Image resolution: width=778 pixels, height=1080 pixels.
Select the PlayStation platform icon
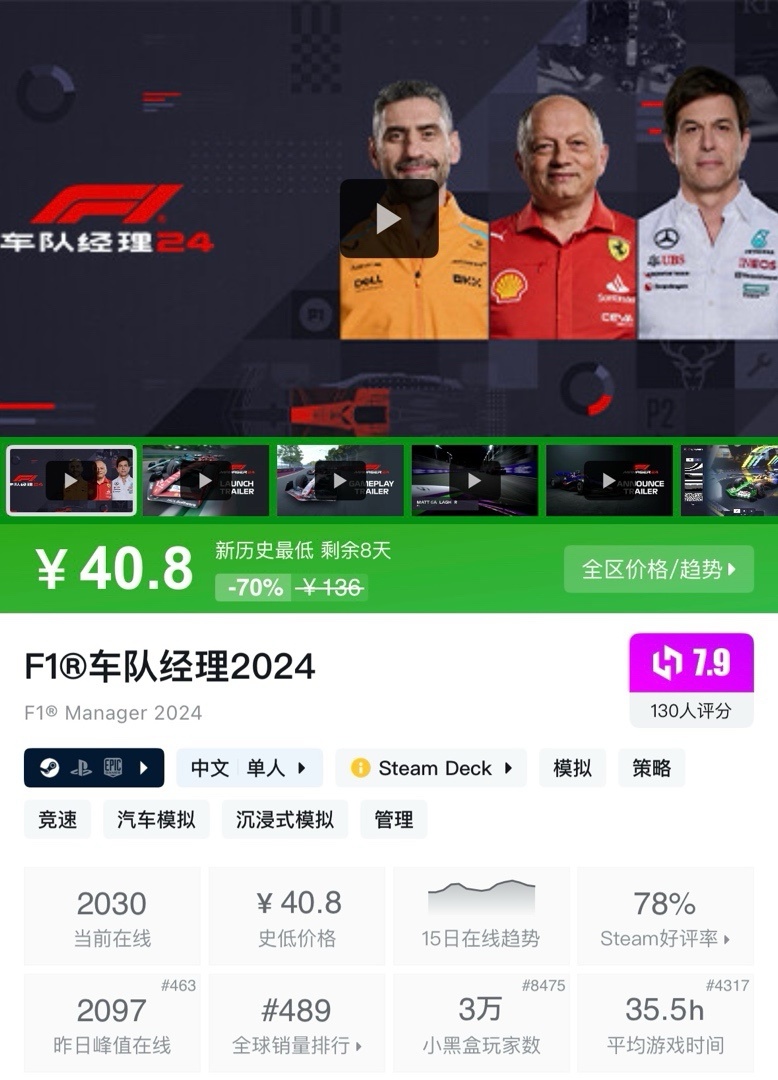pos(81,768)
